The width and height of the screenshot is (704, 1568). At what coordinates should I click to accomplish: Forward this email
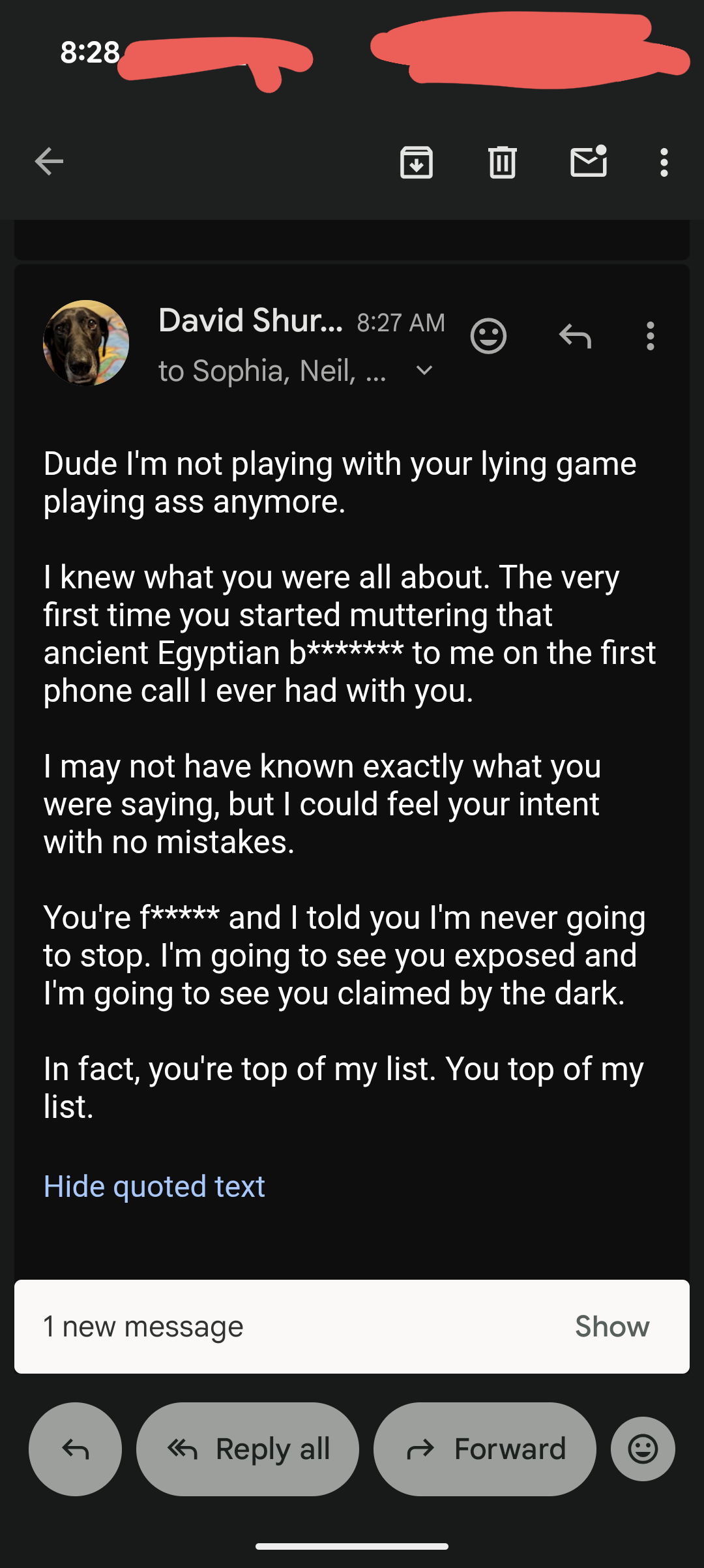(484, 1449)
